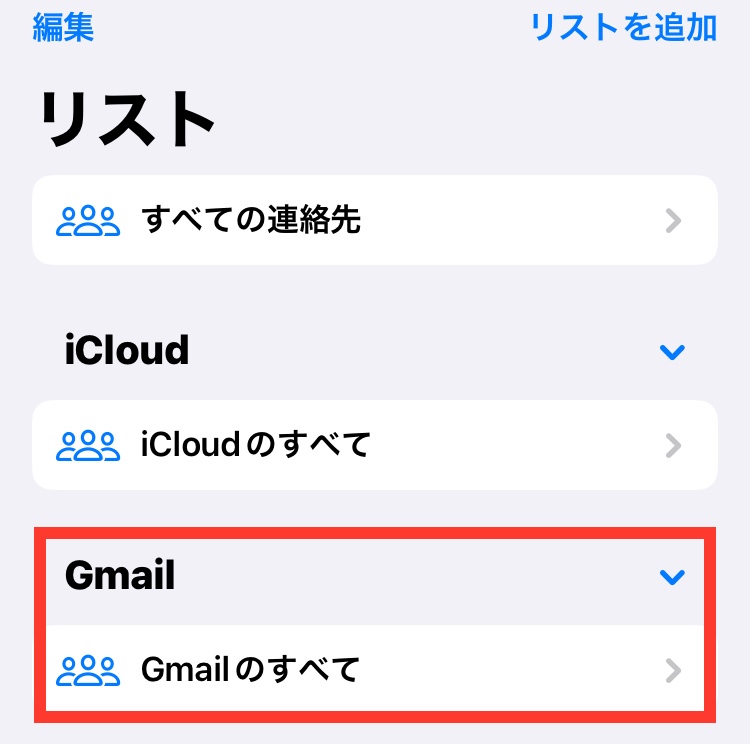Open iCloudのすべて contacts list

coord(374,444)
